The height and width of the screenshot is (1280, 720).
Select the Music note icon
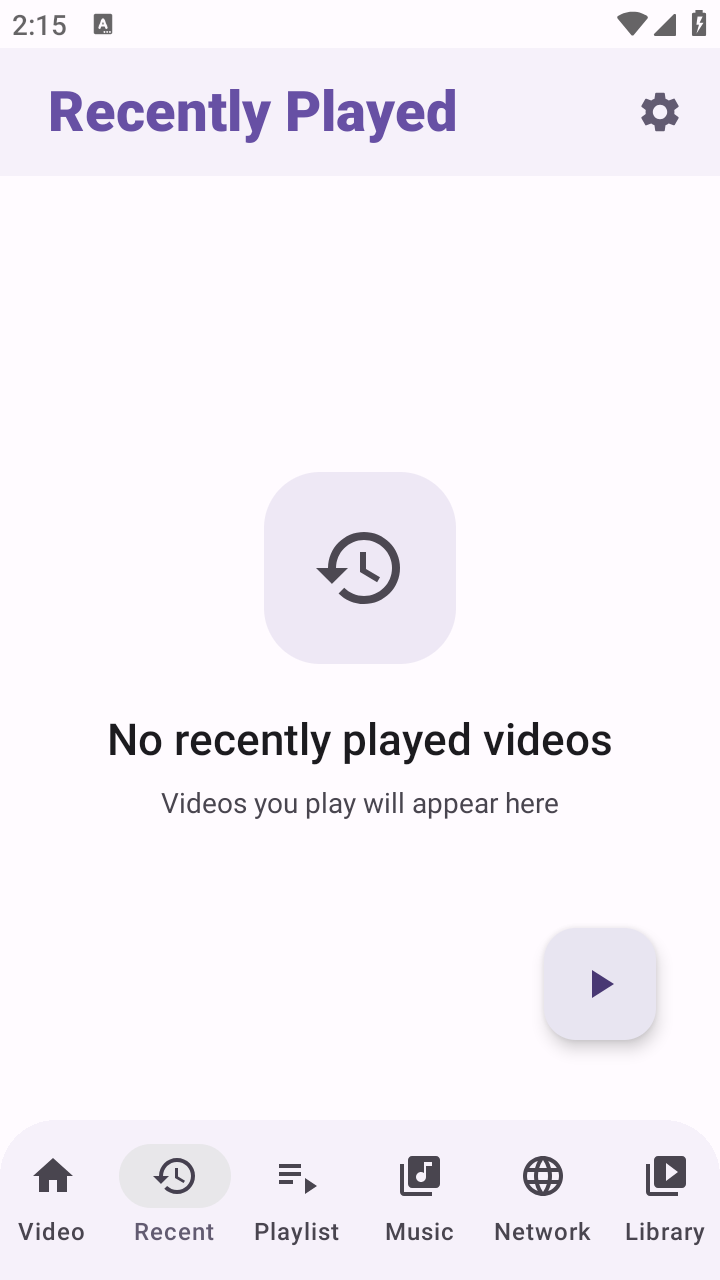click(x=419, y=1175)
